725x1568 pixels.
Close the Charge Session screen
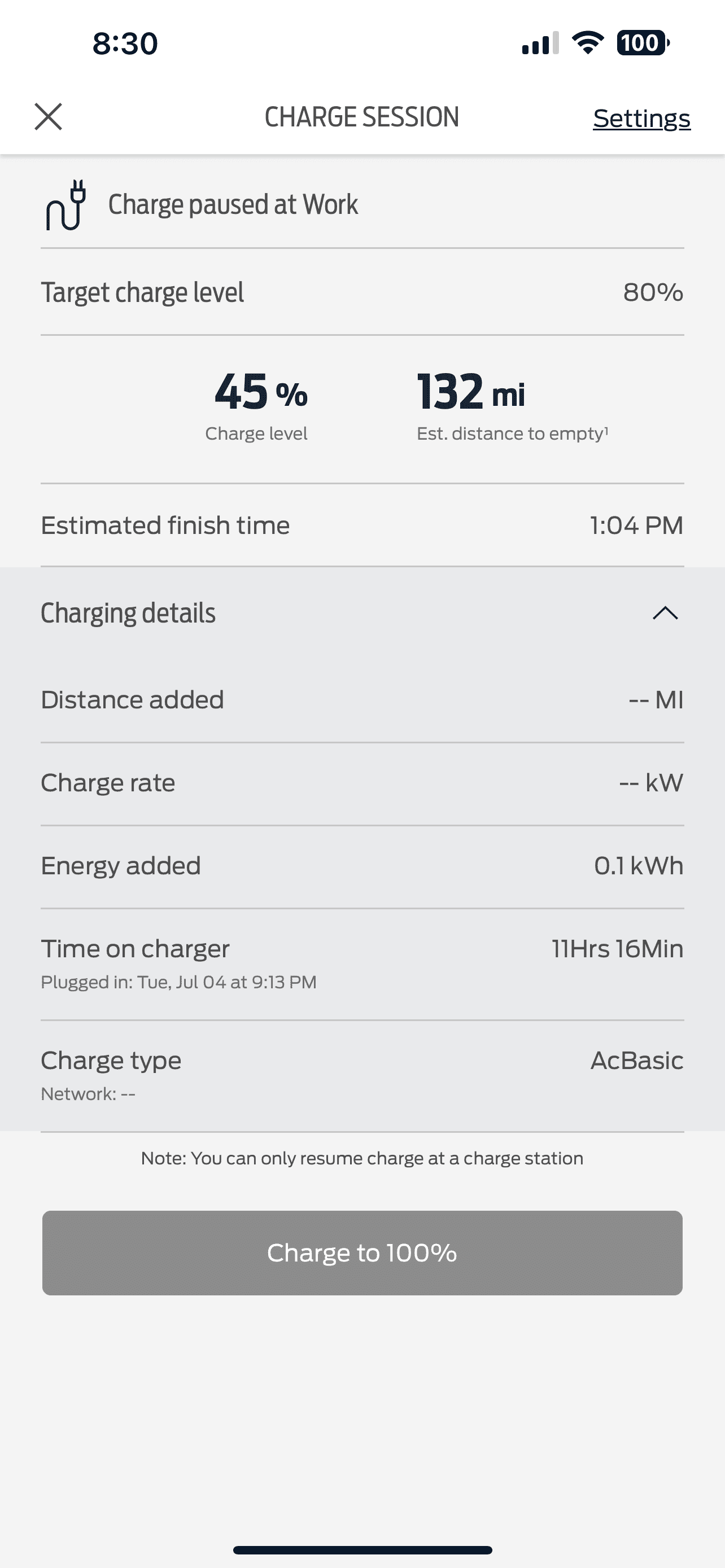(48, 117)
